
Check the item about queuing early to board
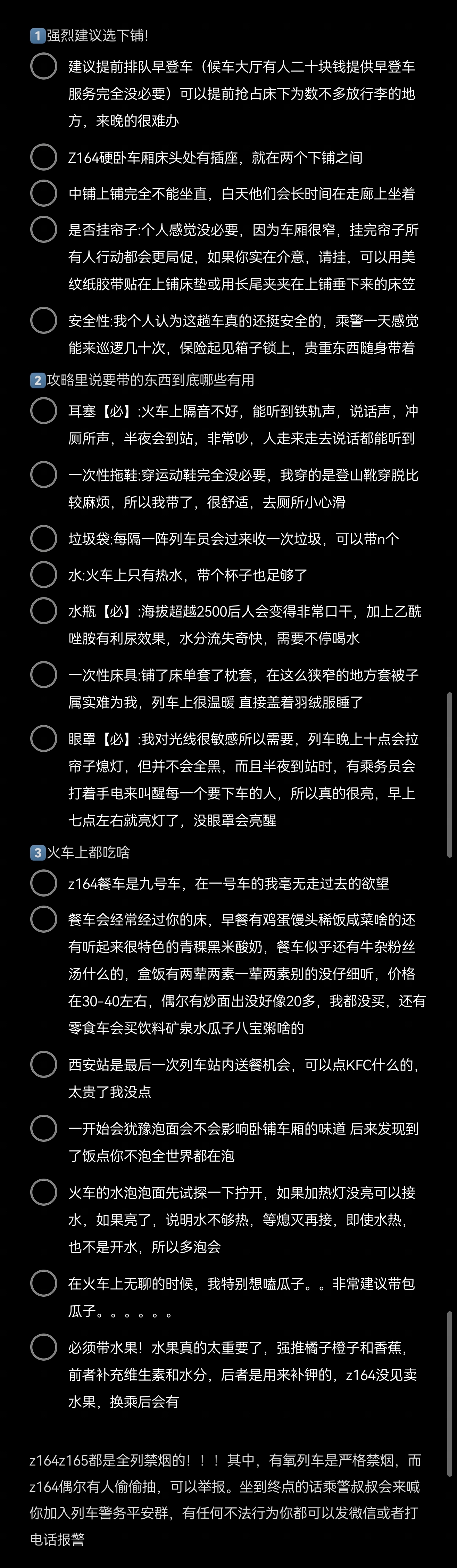(x=44, y=66)
